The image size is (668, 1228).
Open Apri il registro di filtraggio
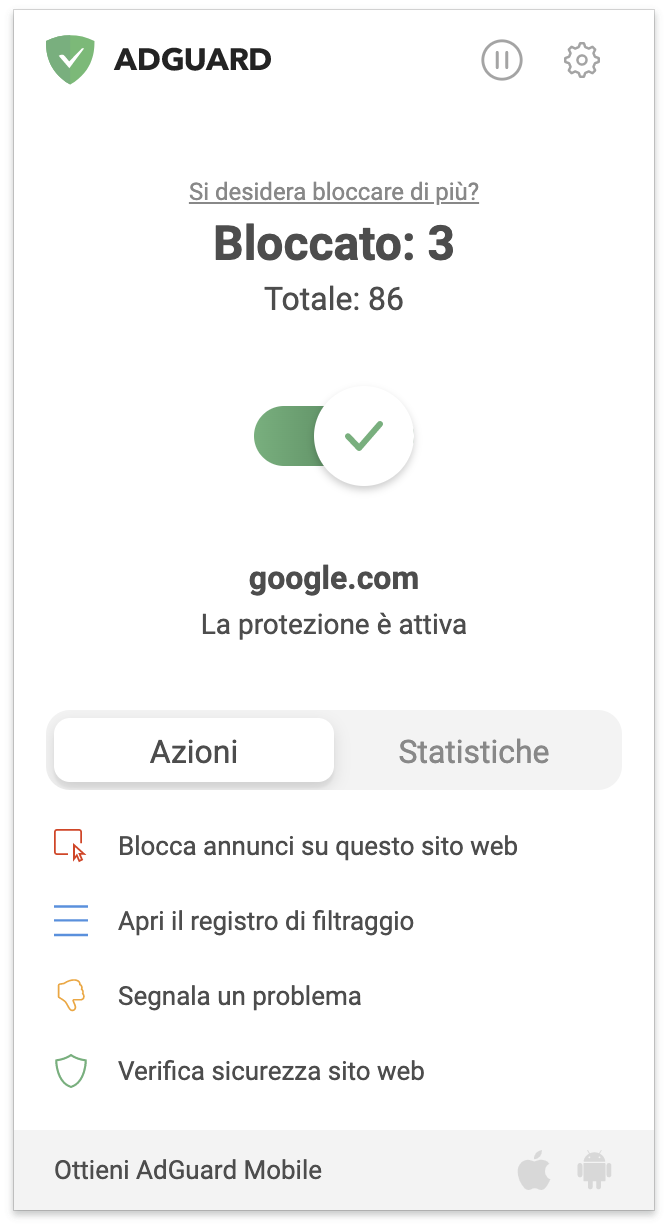click(234, 921)
